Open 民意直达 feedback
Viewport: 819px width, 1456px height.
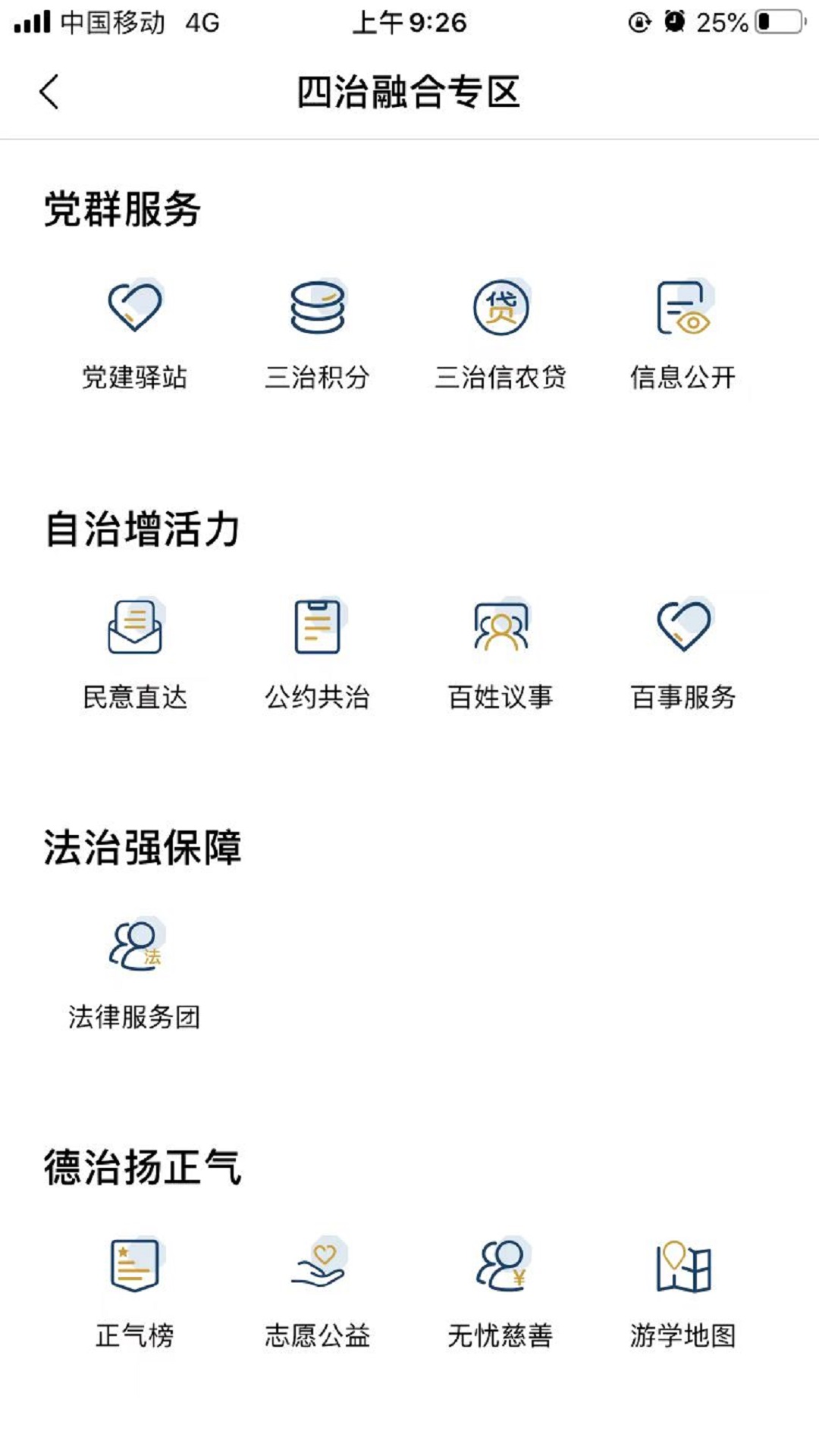pos(134,652)
